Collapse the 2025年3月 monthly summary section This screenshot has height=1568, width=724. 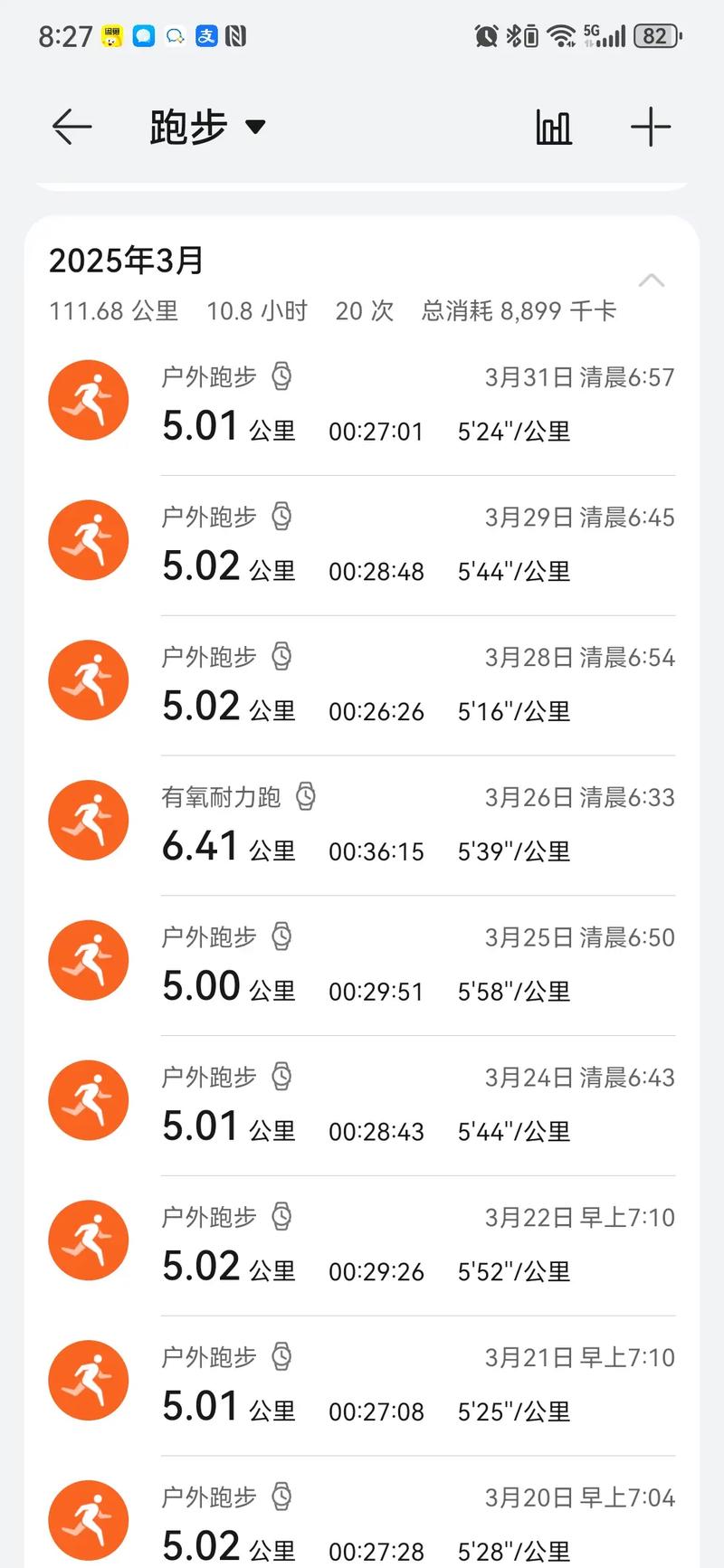click(x=652, y=280)
